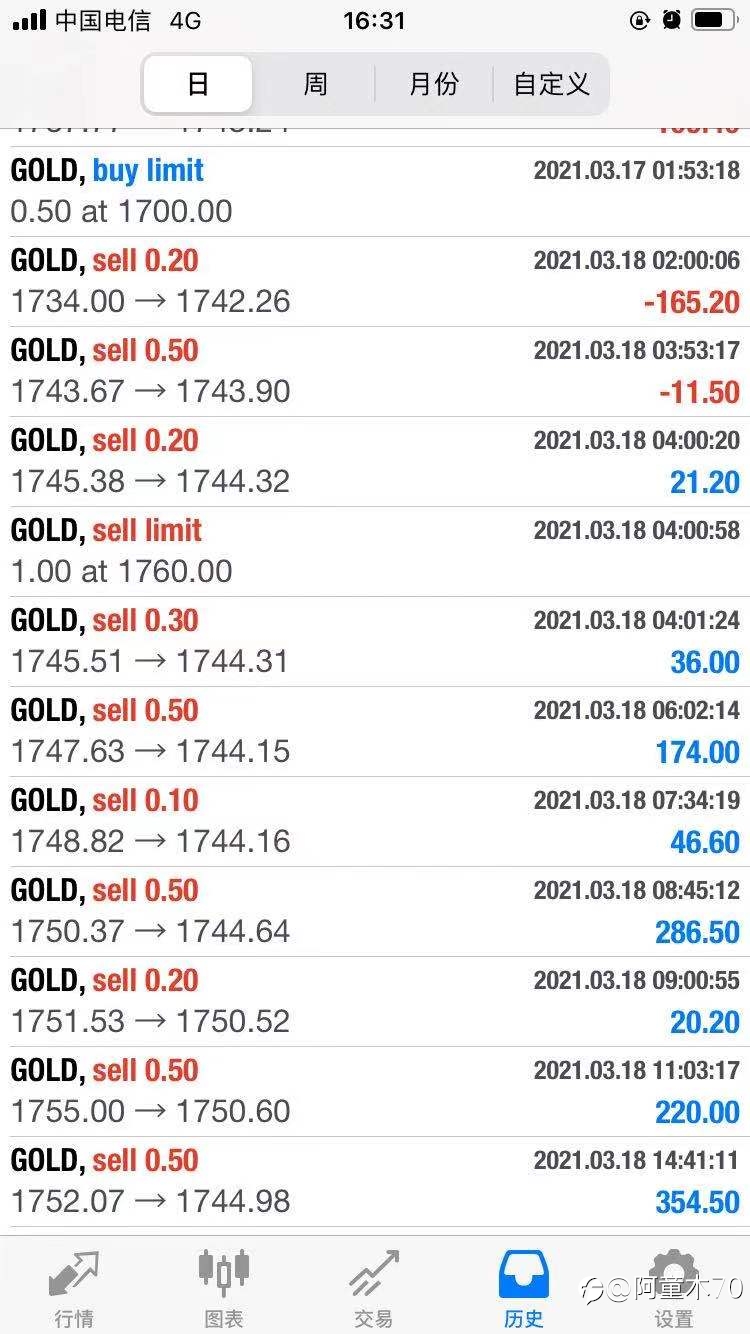Open the GOLD buy limit 1700.00 order
The image size is (750, 1334).
coord(375,191)
